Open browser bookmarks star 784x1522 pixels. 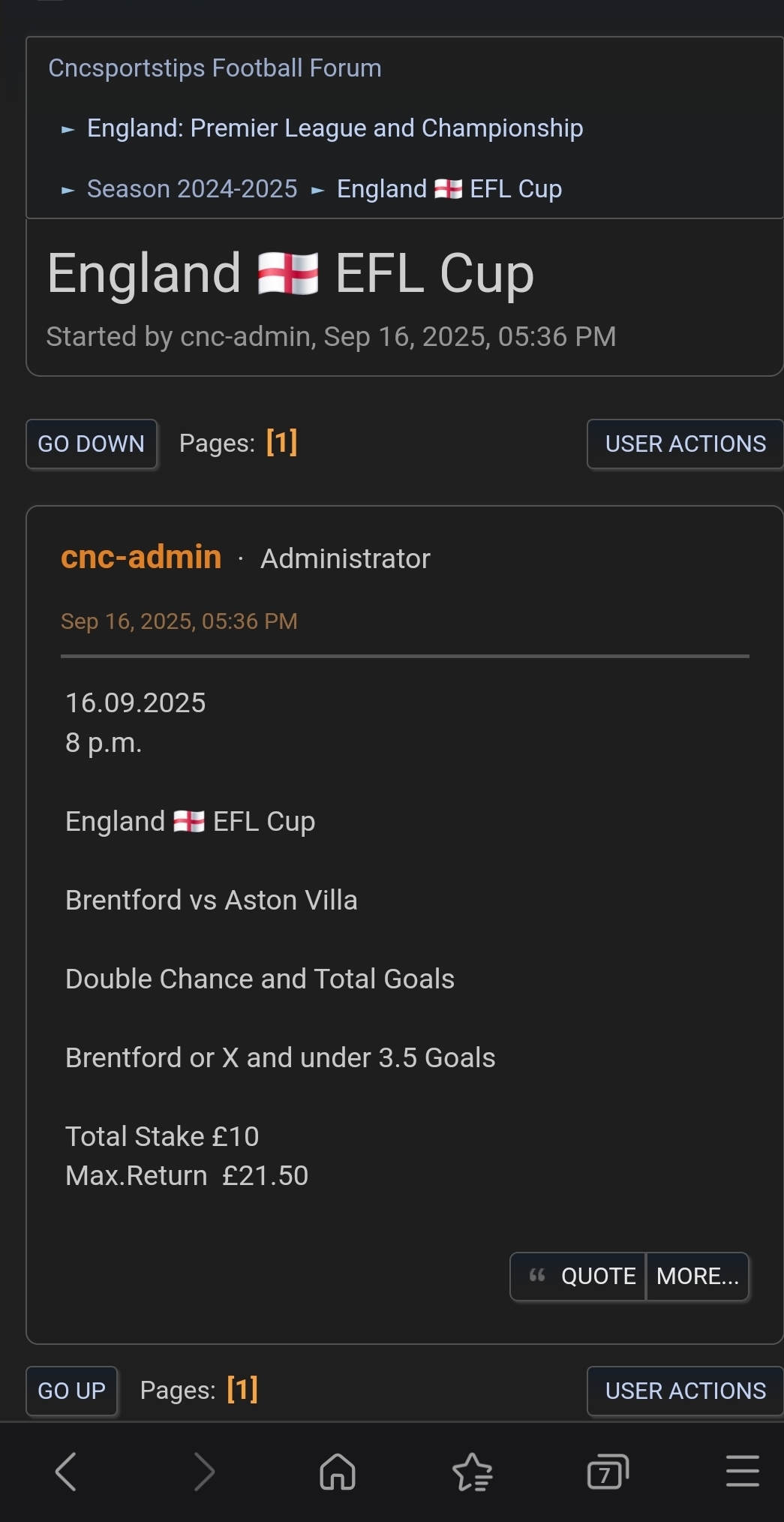click(473, 1471)
